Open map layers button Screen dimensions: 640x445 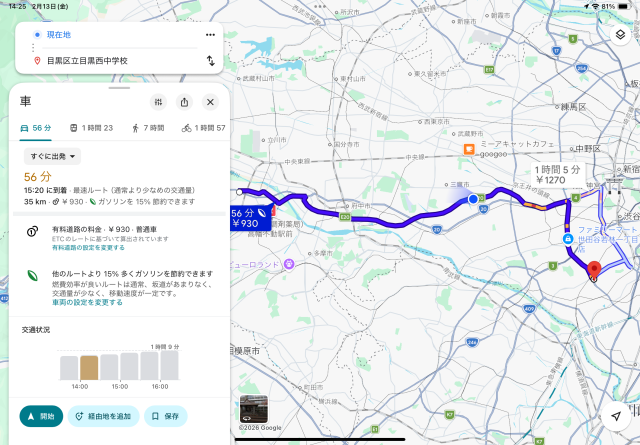619,34
